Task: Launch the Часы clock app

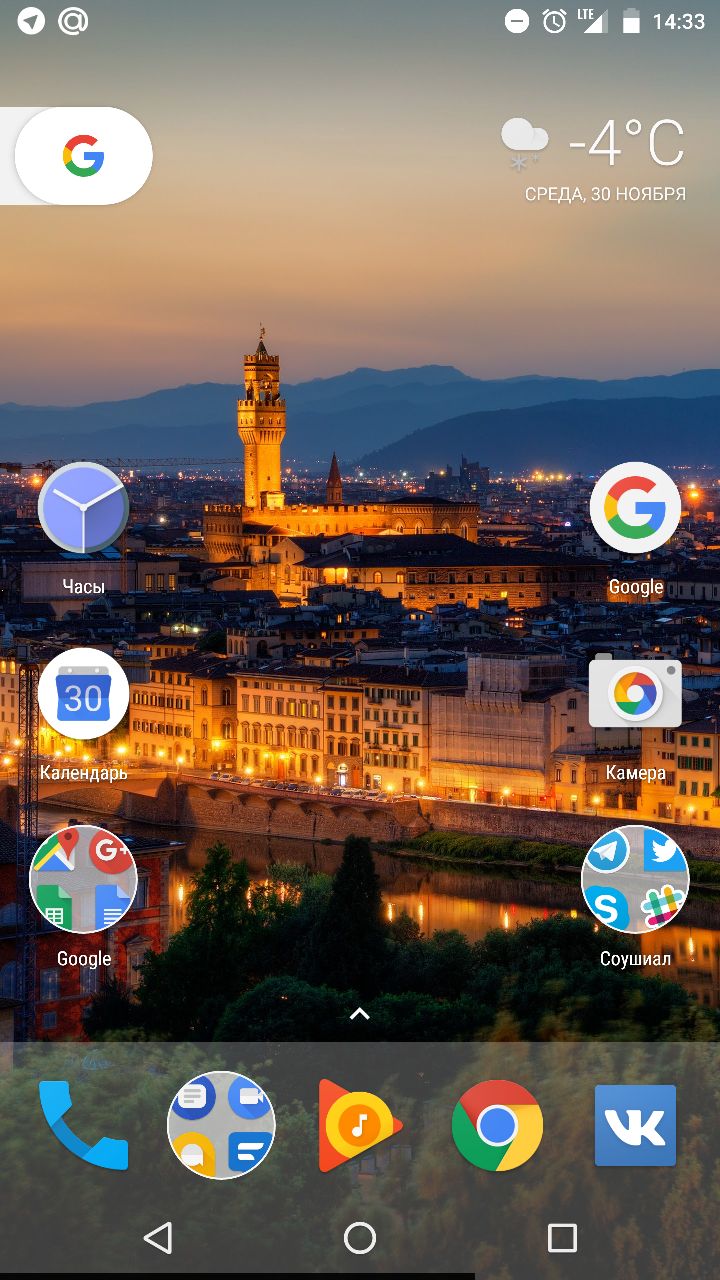Action: click(x=83, y=508)
